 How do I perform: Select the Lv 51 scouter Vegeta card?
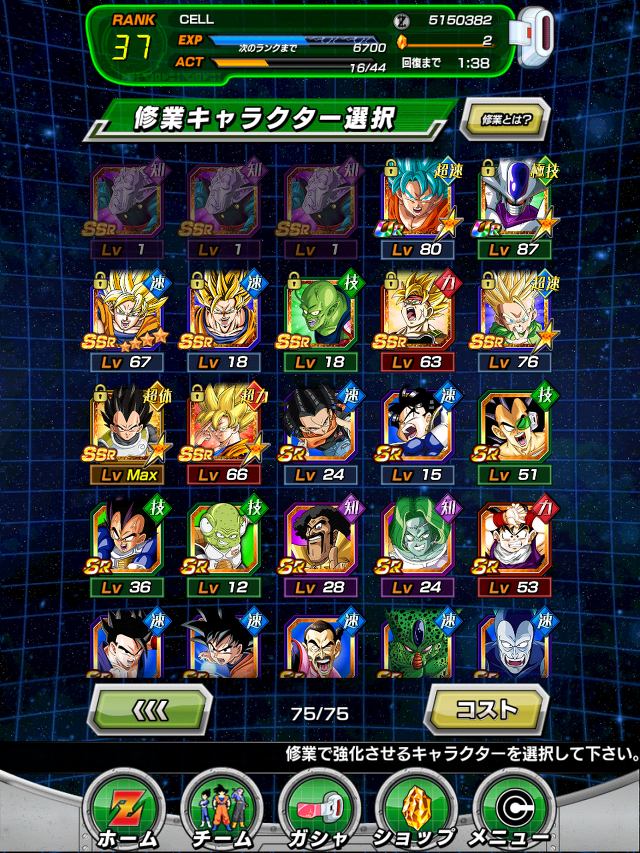[x=513, y=428]
